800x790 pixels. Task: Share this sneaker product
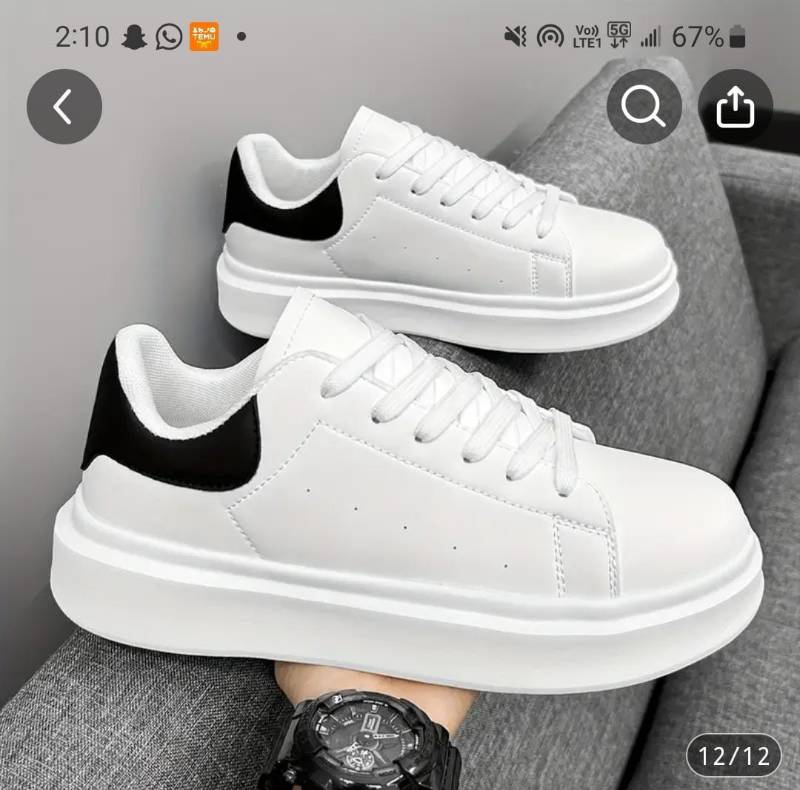[x=735, y=106]
